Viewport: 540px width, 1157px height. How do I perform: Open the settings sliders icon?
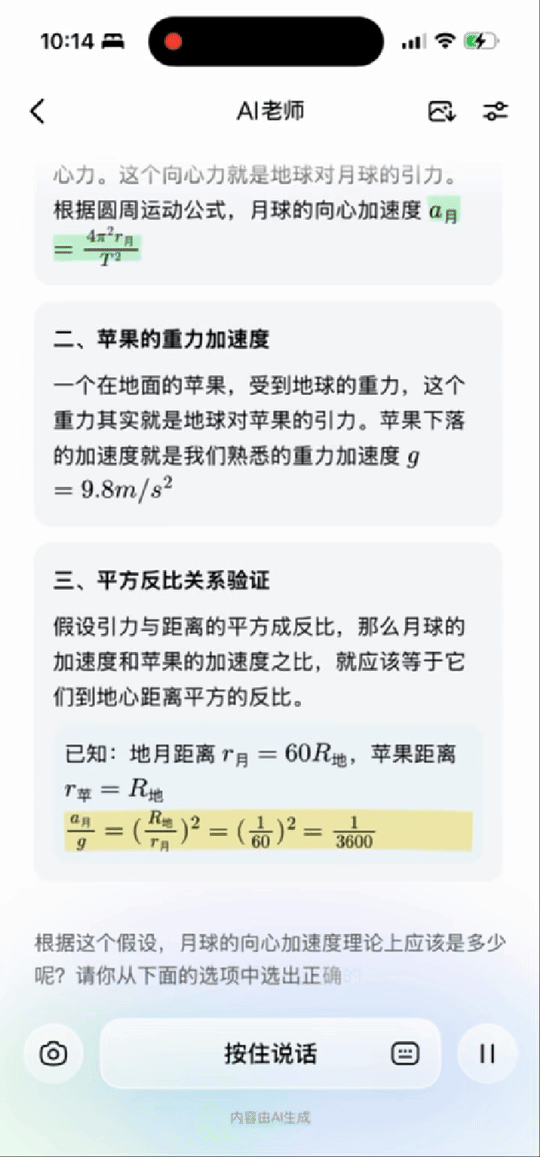(496, 111)
